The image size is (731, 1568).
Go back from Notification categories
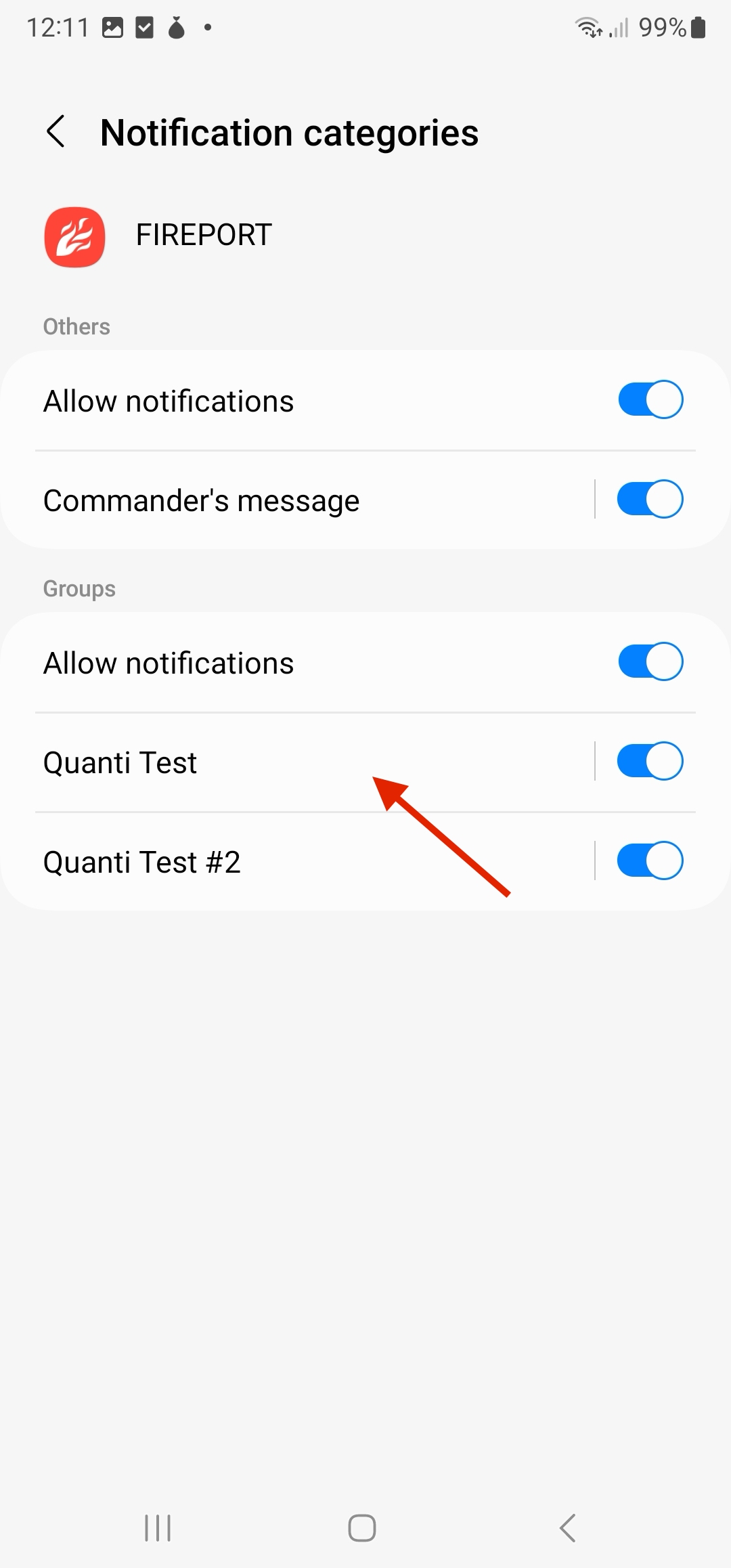(56, 131)
